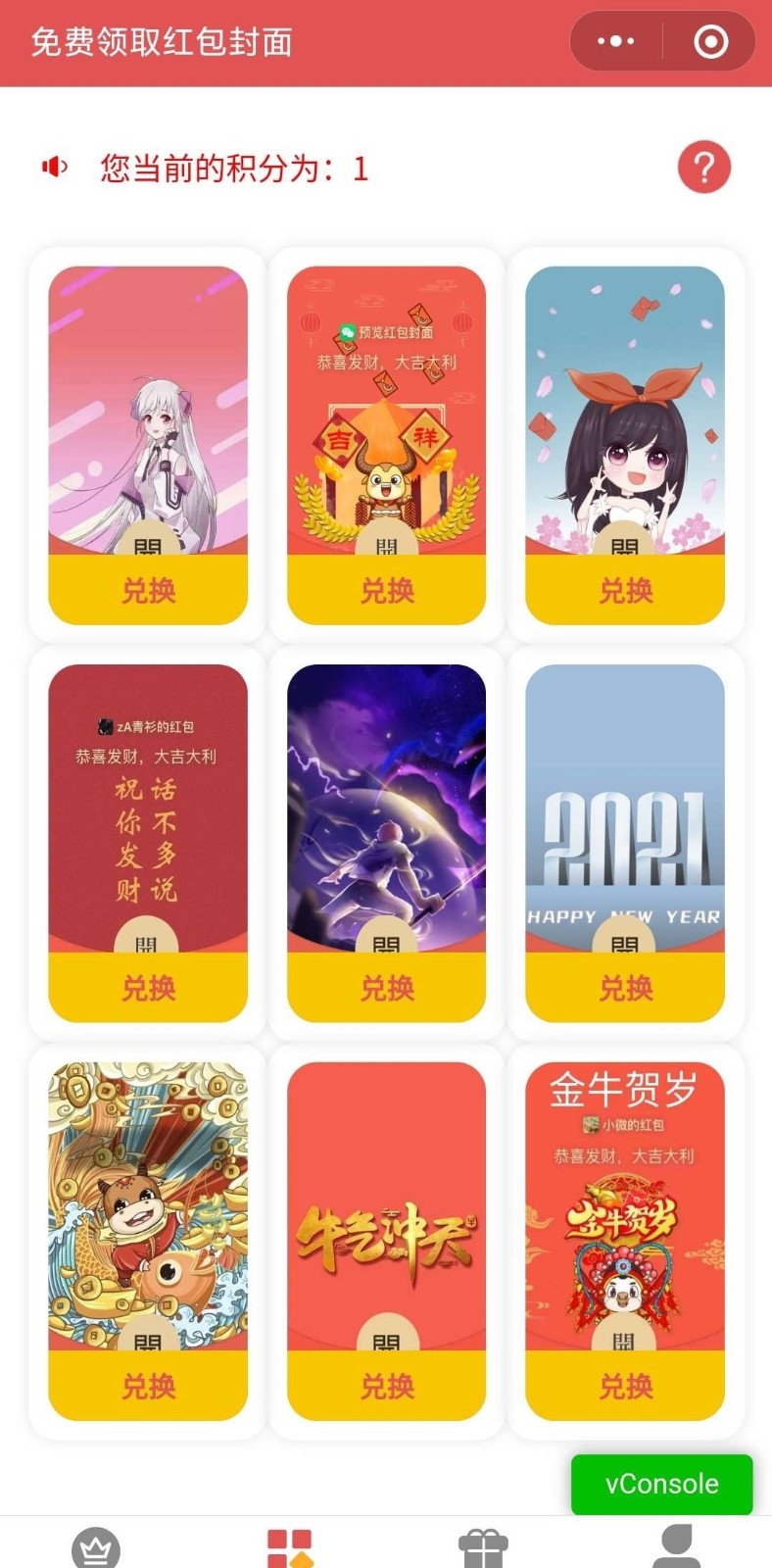772x1568 pixels.
Task: Go to the profile tab
Action: [676, 1546]
